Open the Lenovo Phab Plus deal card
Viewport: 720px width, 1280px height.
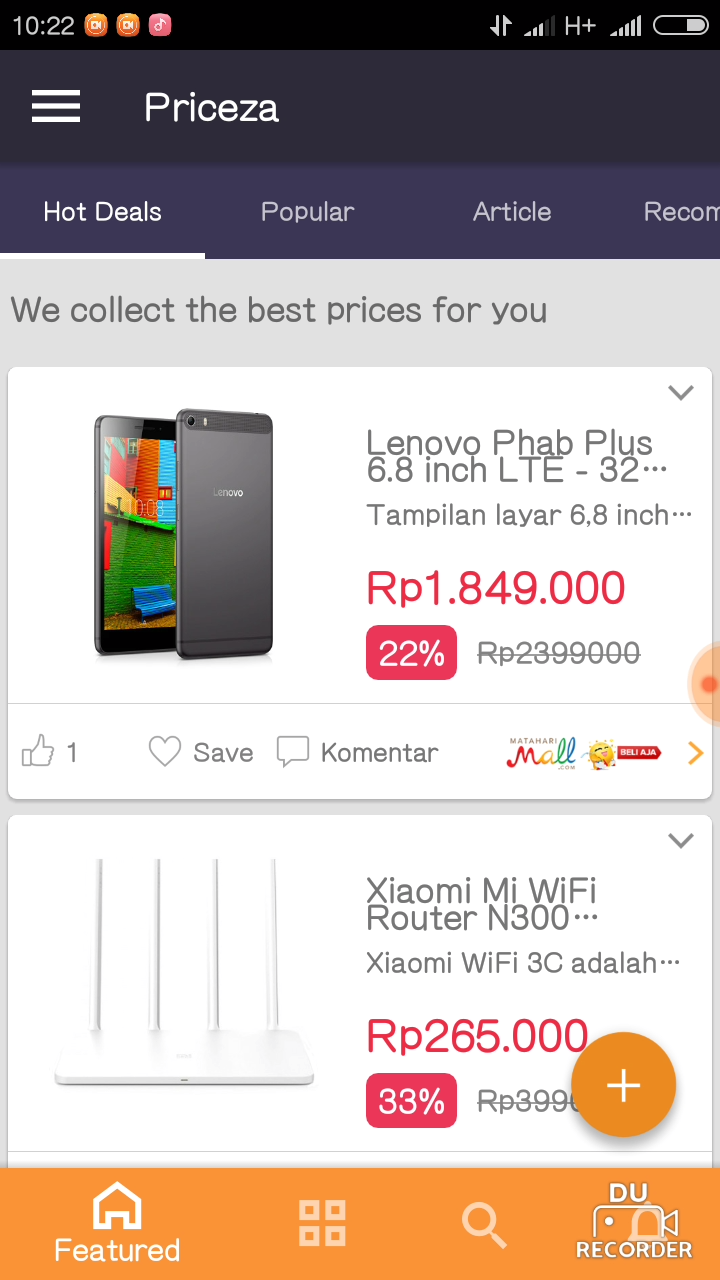[360, 535]
